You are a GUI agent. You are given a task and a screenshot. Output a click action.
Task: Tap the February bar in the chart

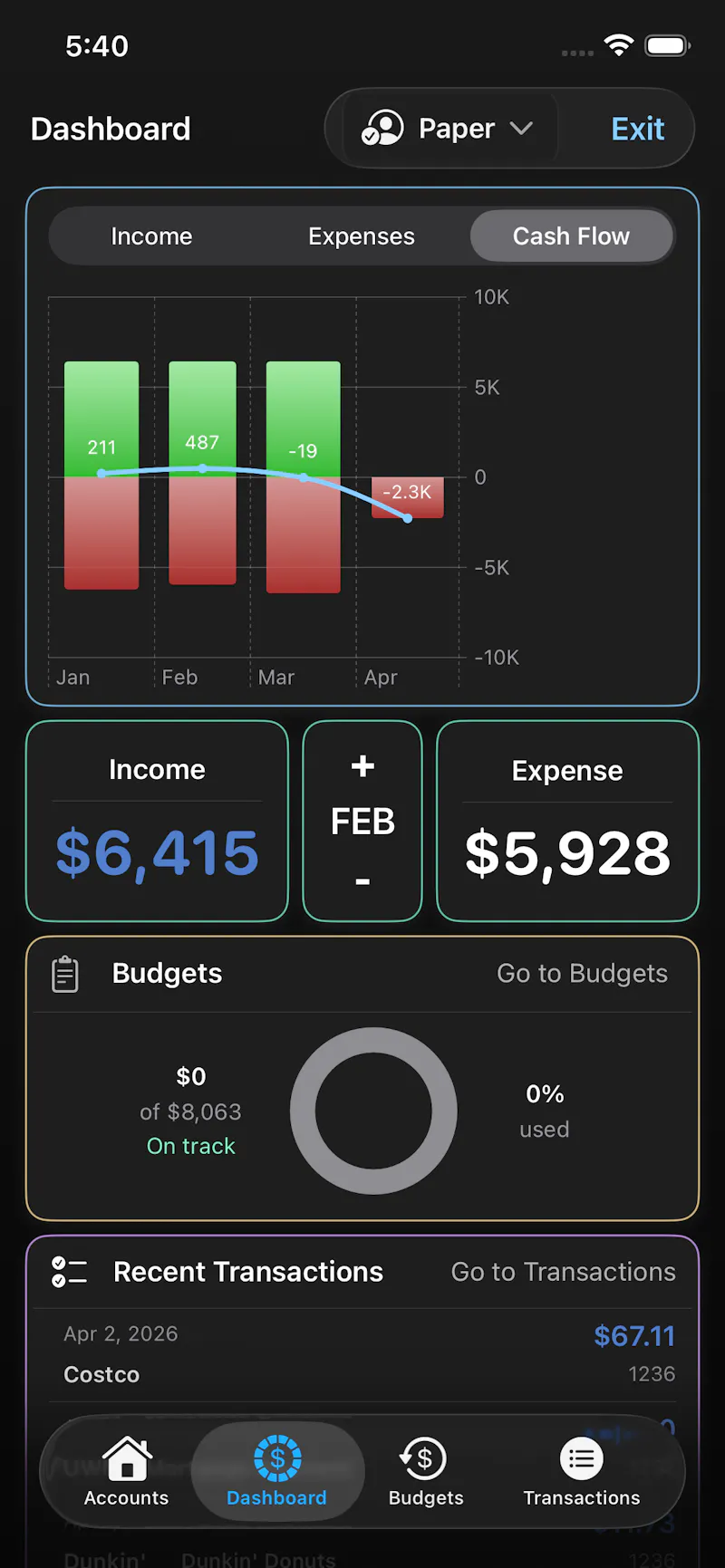(x=202, y=473)
